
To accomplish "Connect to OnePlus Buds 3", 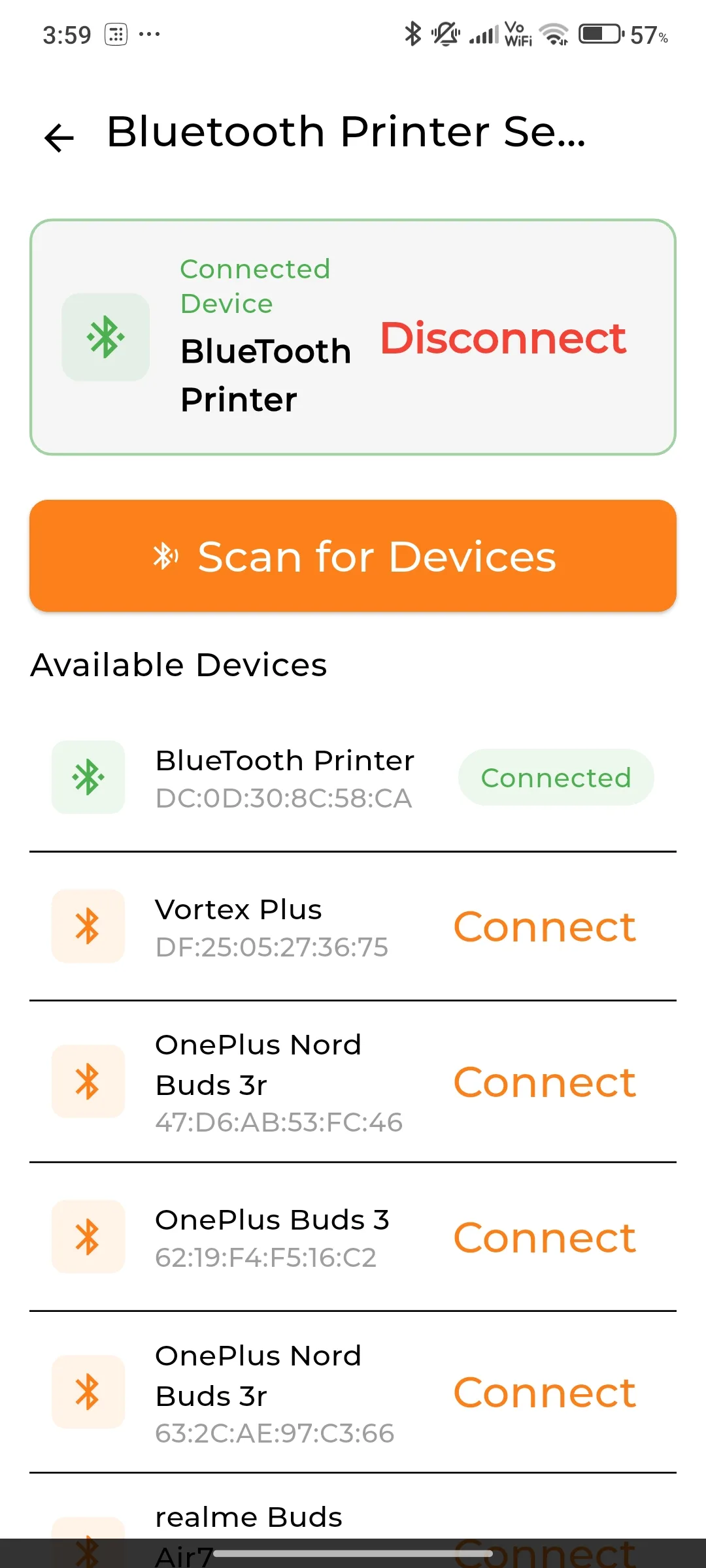I will tap(544, 1237).
